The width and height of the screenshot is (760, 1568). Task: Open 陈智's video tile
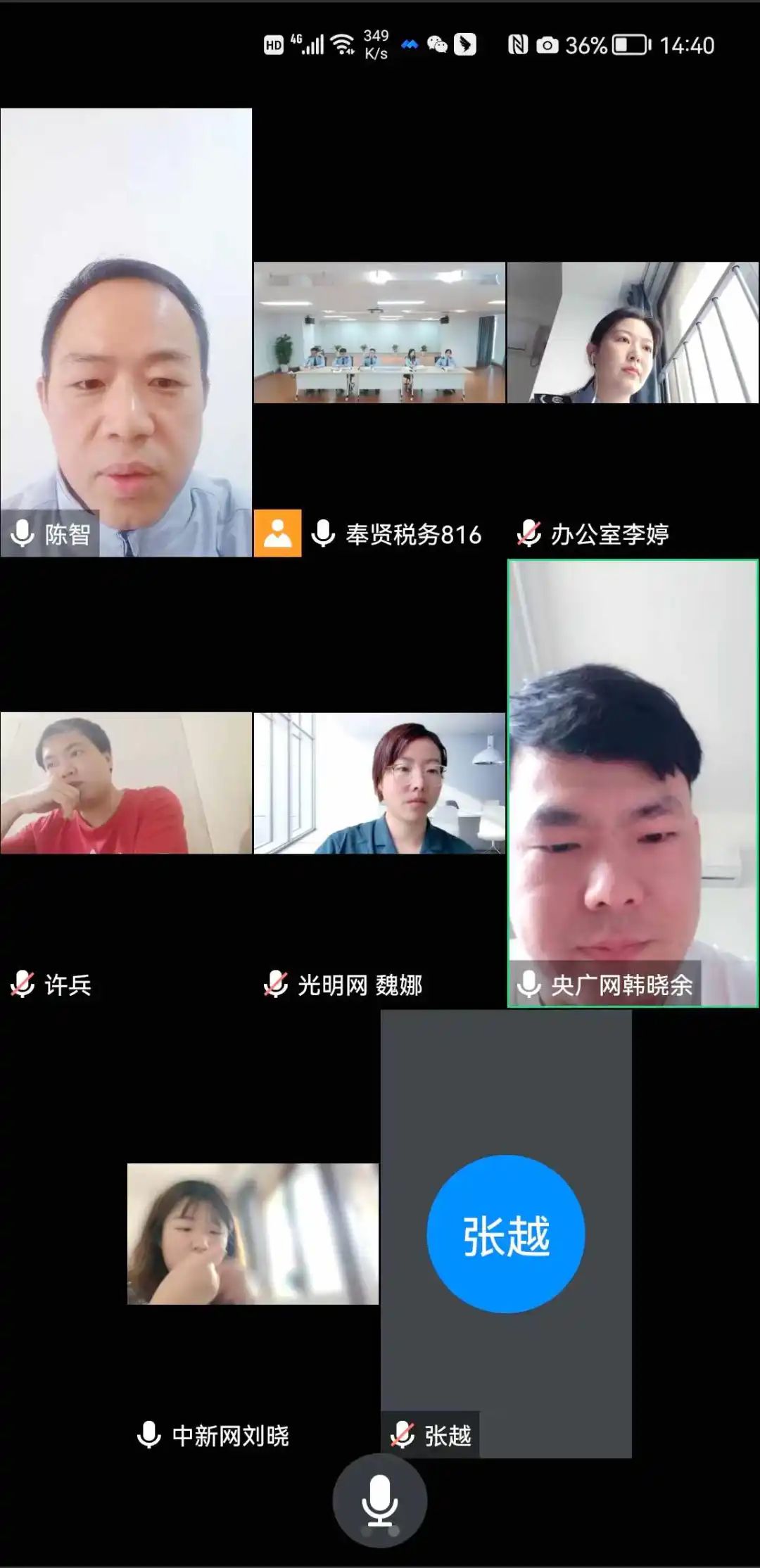126,332
